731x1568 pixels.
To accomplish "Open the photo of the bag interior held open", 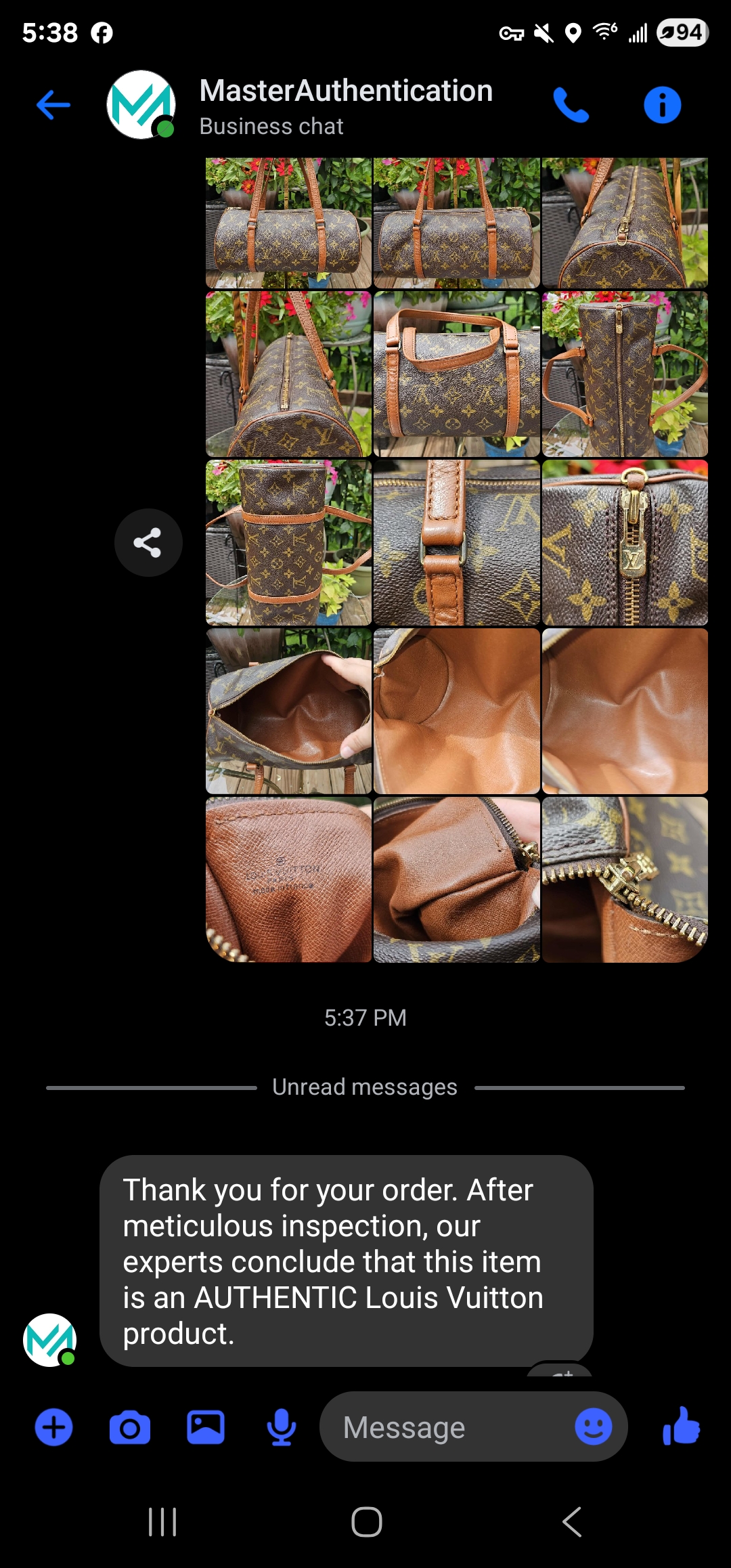I will tap(288, 711).
